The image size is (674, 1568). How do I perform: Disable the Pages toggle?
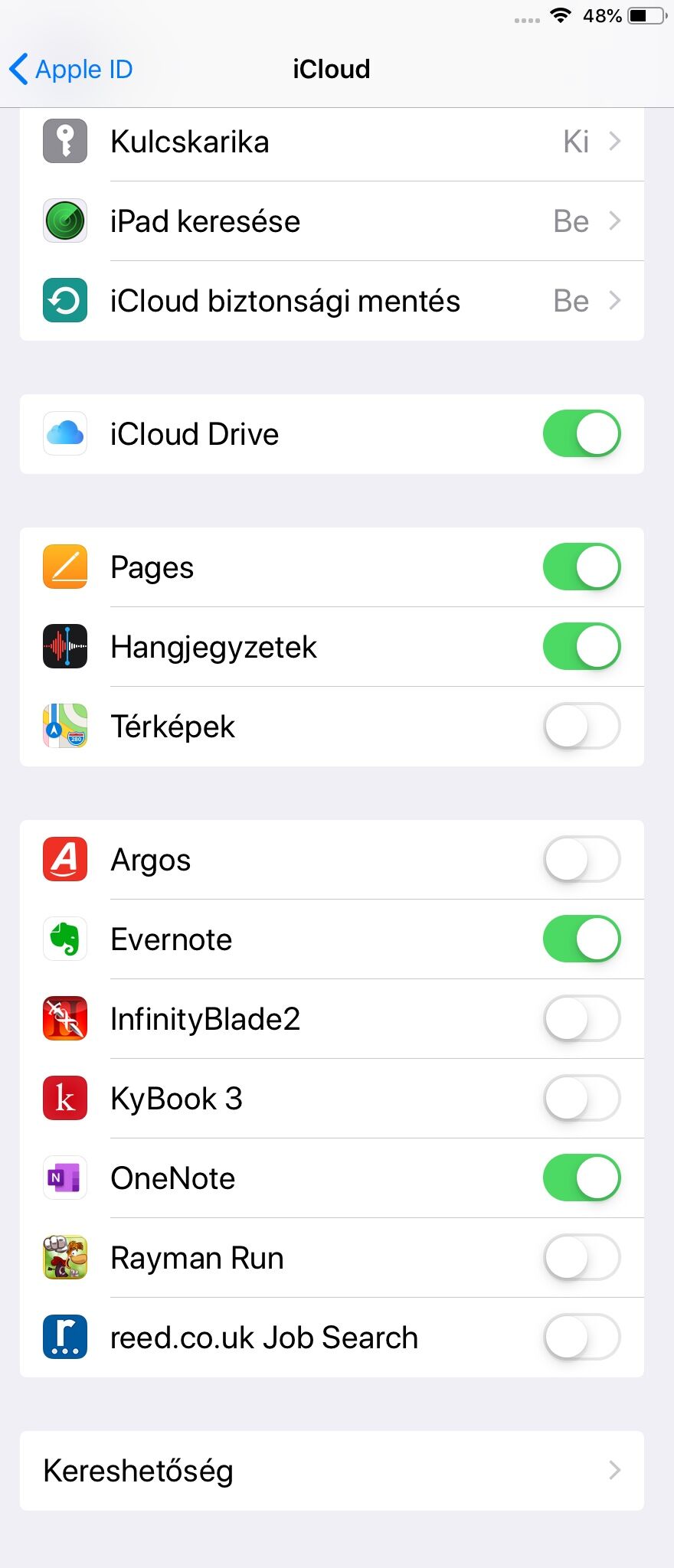click(x=581, y=567)
